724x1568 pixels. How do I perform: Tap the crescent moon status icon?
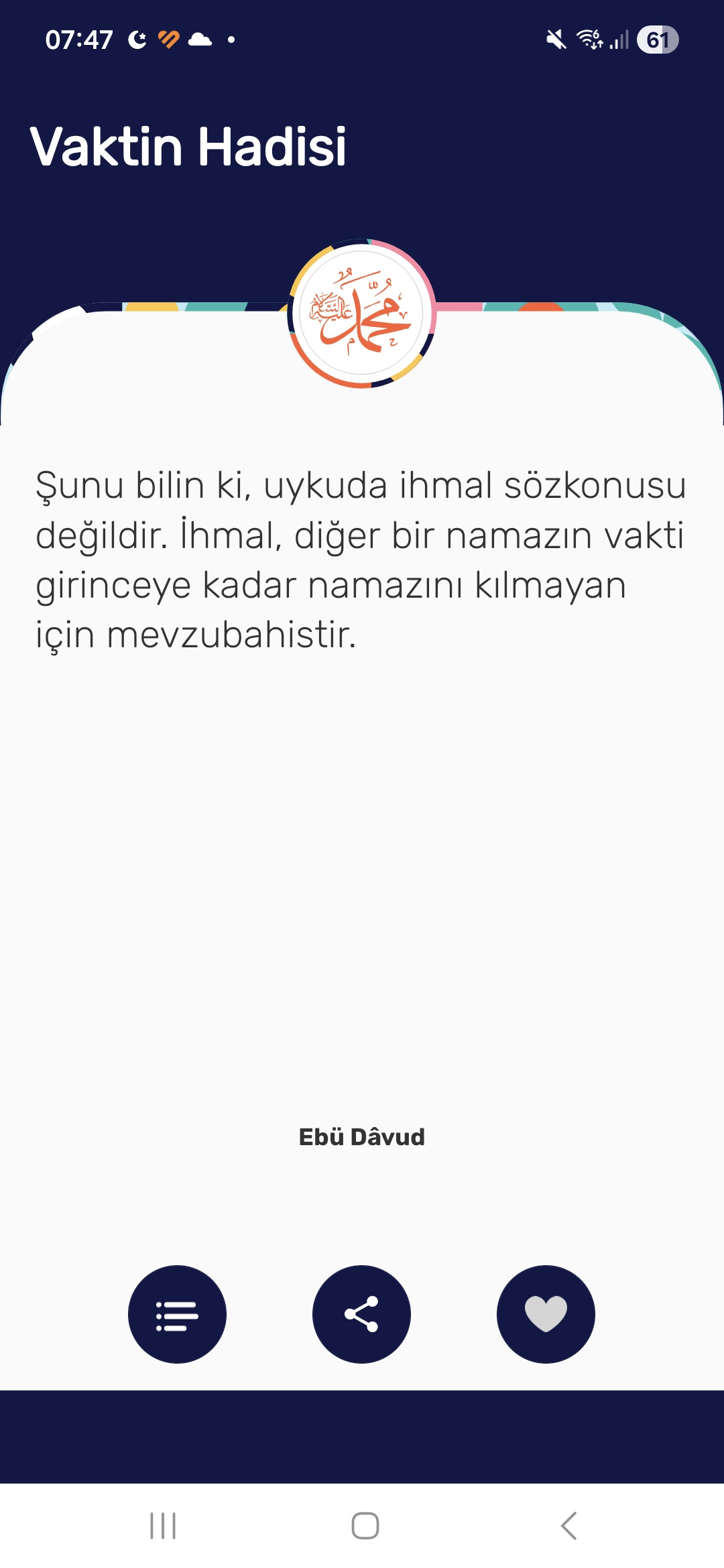point(137,40)
